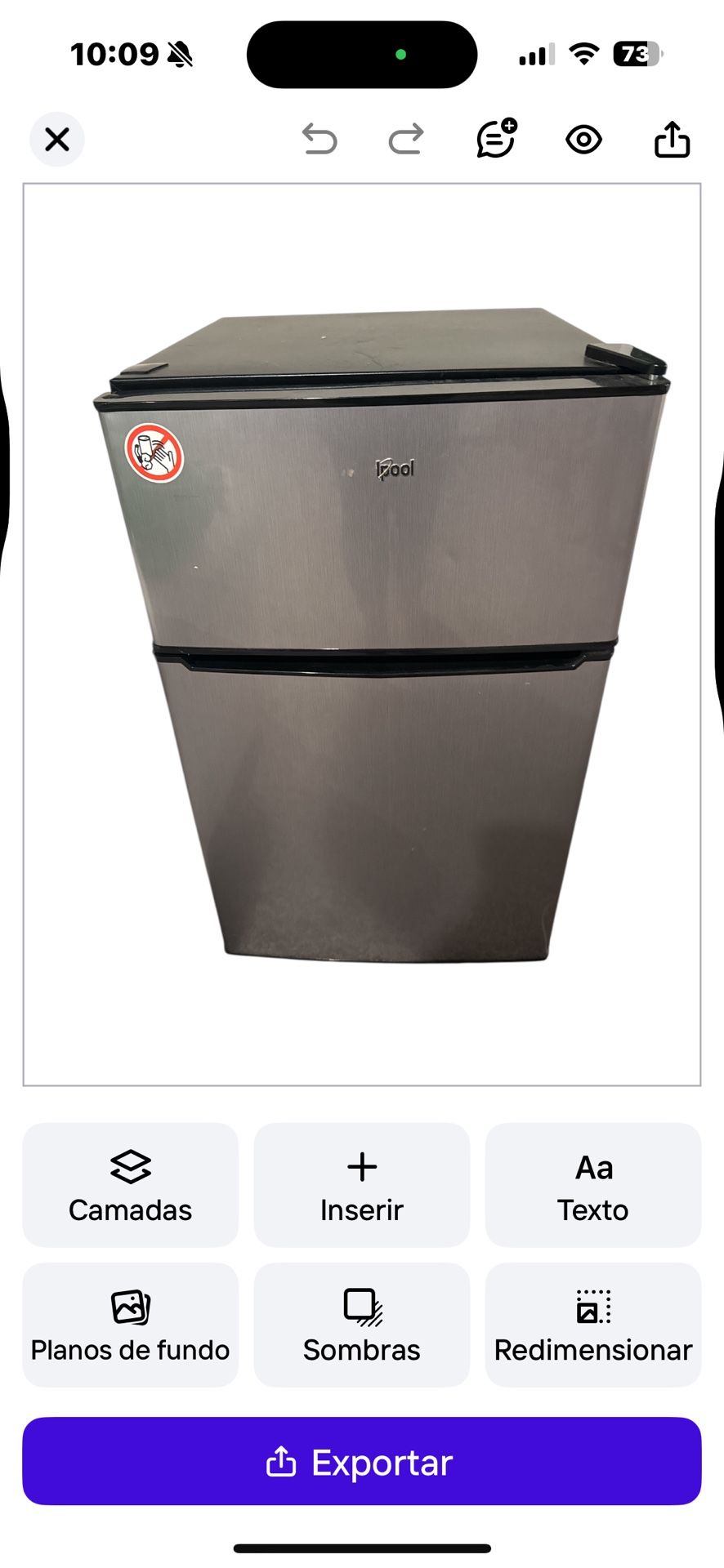Screen dimensions: 724x1568
Task: Undo the last edit
Action: [x=320, y=140]
